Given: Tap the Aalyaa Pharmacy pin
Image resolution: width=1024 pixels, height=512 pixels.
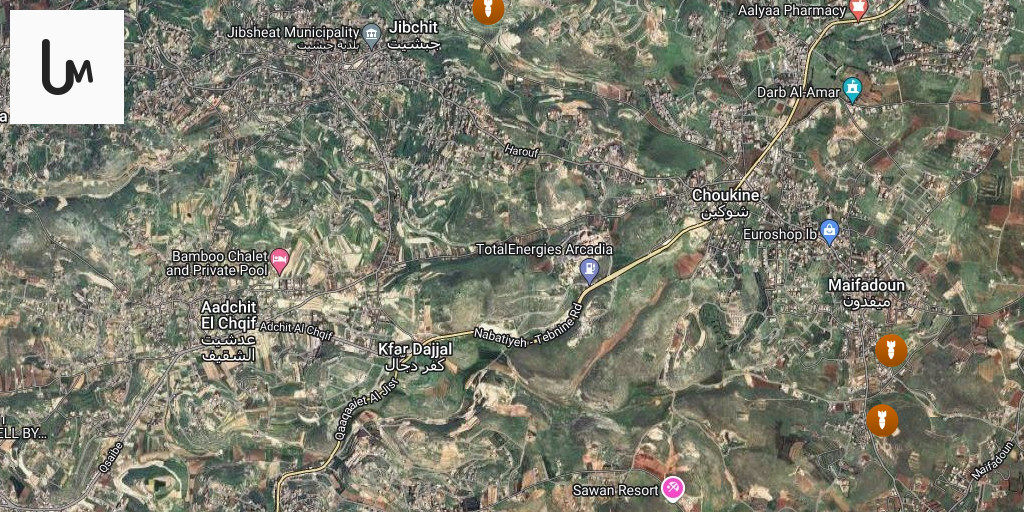Looking at the screenshot, I should [x=858, y=10].
